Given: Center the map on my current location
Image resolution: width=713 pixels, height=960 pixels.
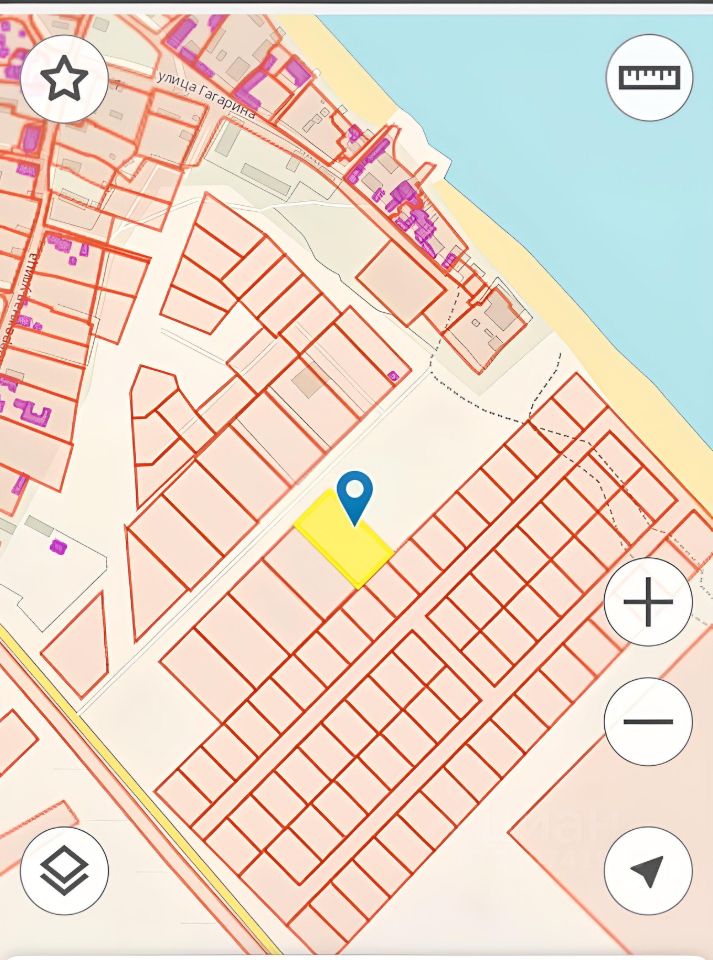Looking at the screenshot, I should [x=648, y=870].
